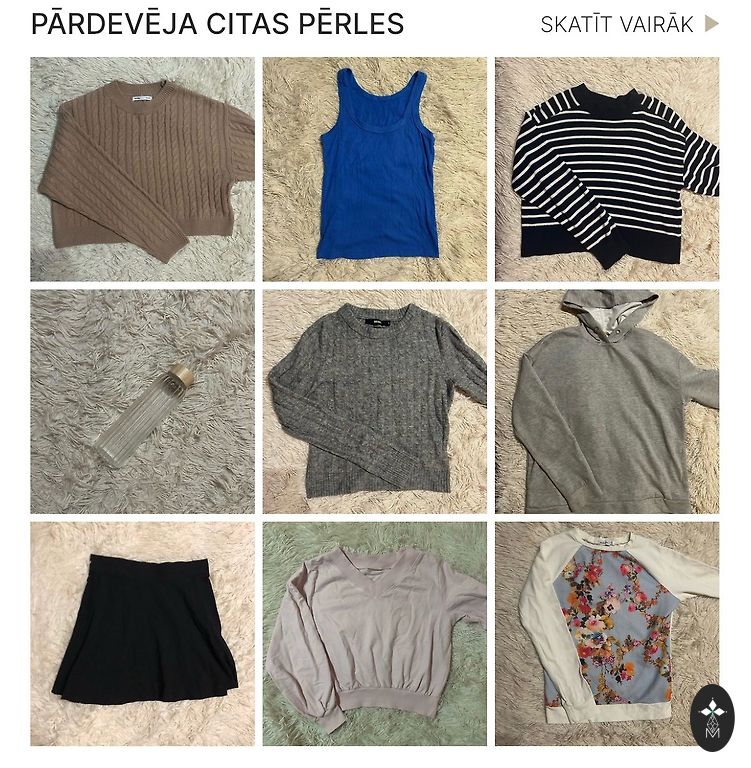Image resolution: width=751 pixels, height=768 pixels.
Task: Open the navy striped sweater listing
Action: pyautogui.click(x=606, y=169)
